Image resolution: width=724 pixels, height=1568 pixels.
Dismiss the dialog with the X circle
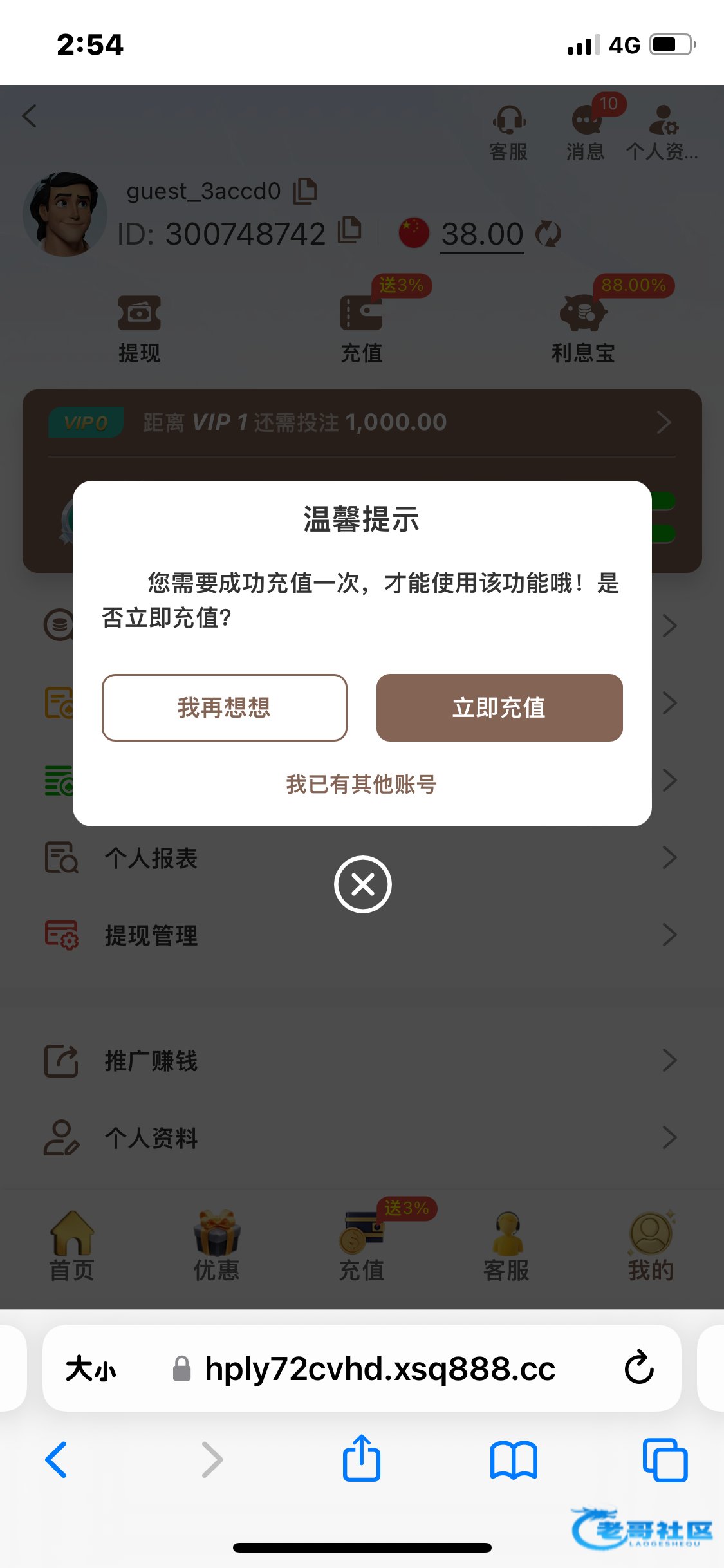tap(363, 884)
